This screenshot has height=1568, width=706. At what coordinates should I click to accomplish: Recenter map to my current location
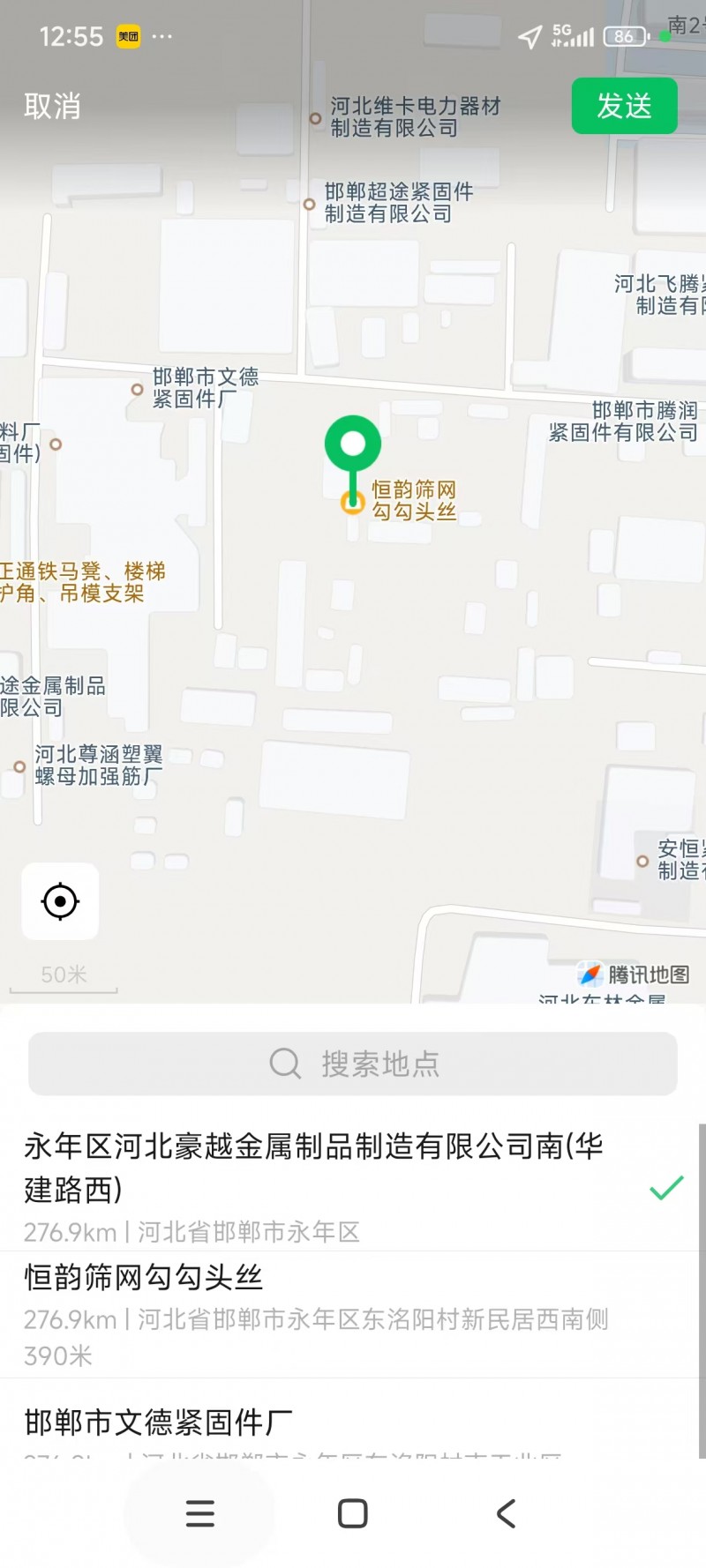point(60,901)
